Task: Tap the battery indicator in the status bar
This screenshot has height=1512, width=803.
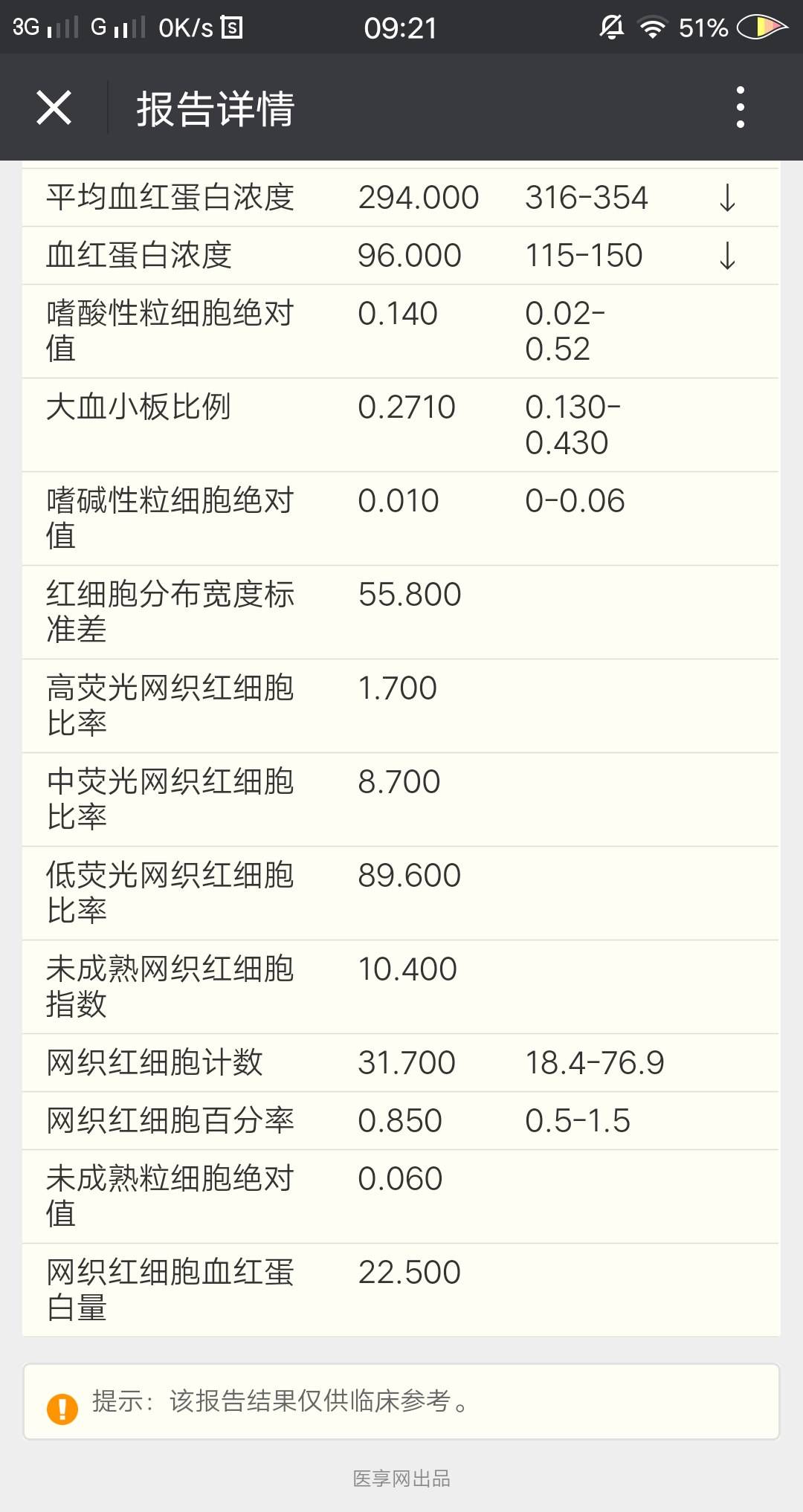Action: [760, 28]
